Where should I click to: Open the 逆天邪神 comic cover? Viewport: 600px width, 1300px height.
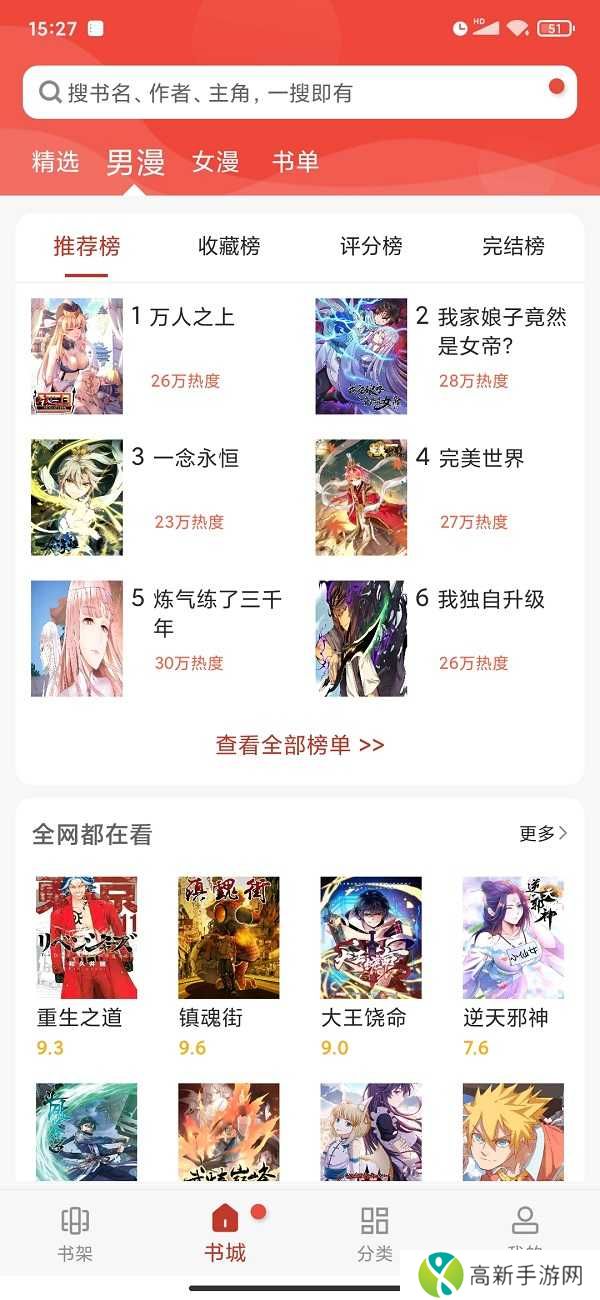(x=513, y=937)
